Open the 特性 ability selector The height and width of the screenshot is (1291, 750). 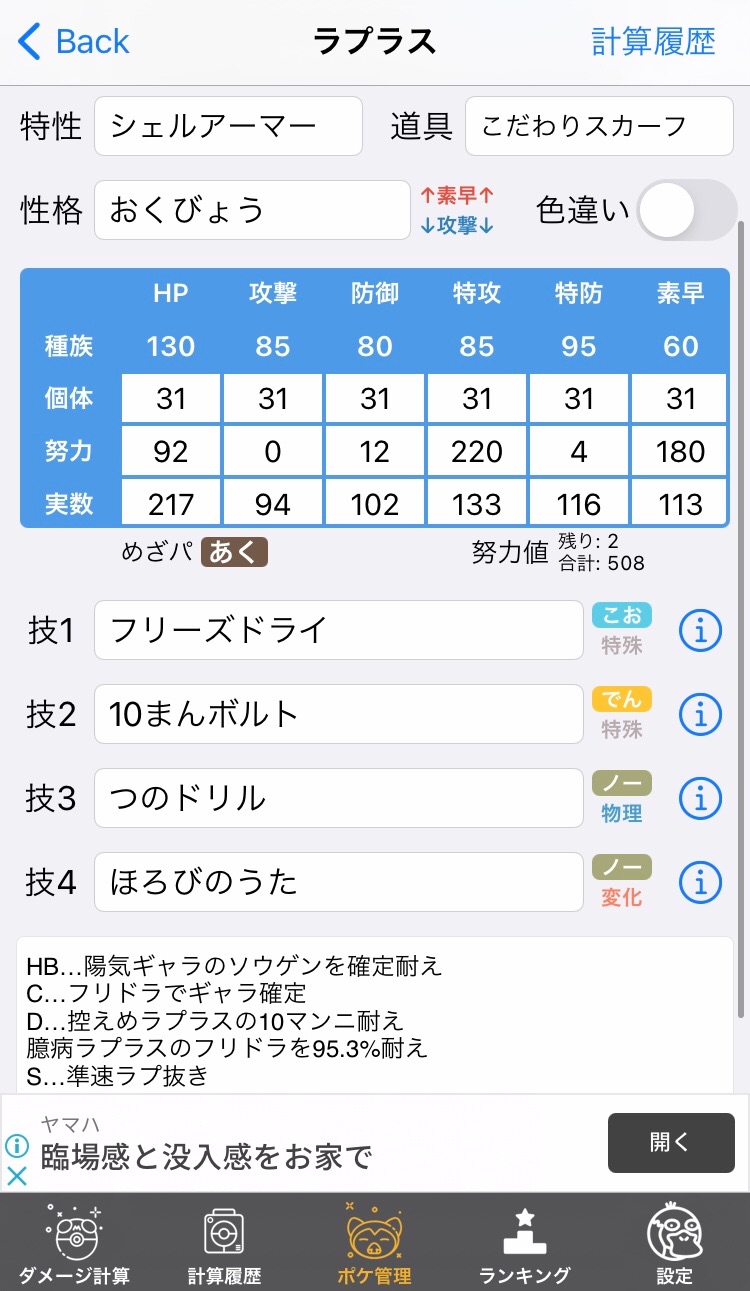point(228,126)
